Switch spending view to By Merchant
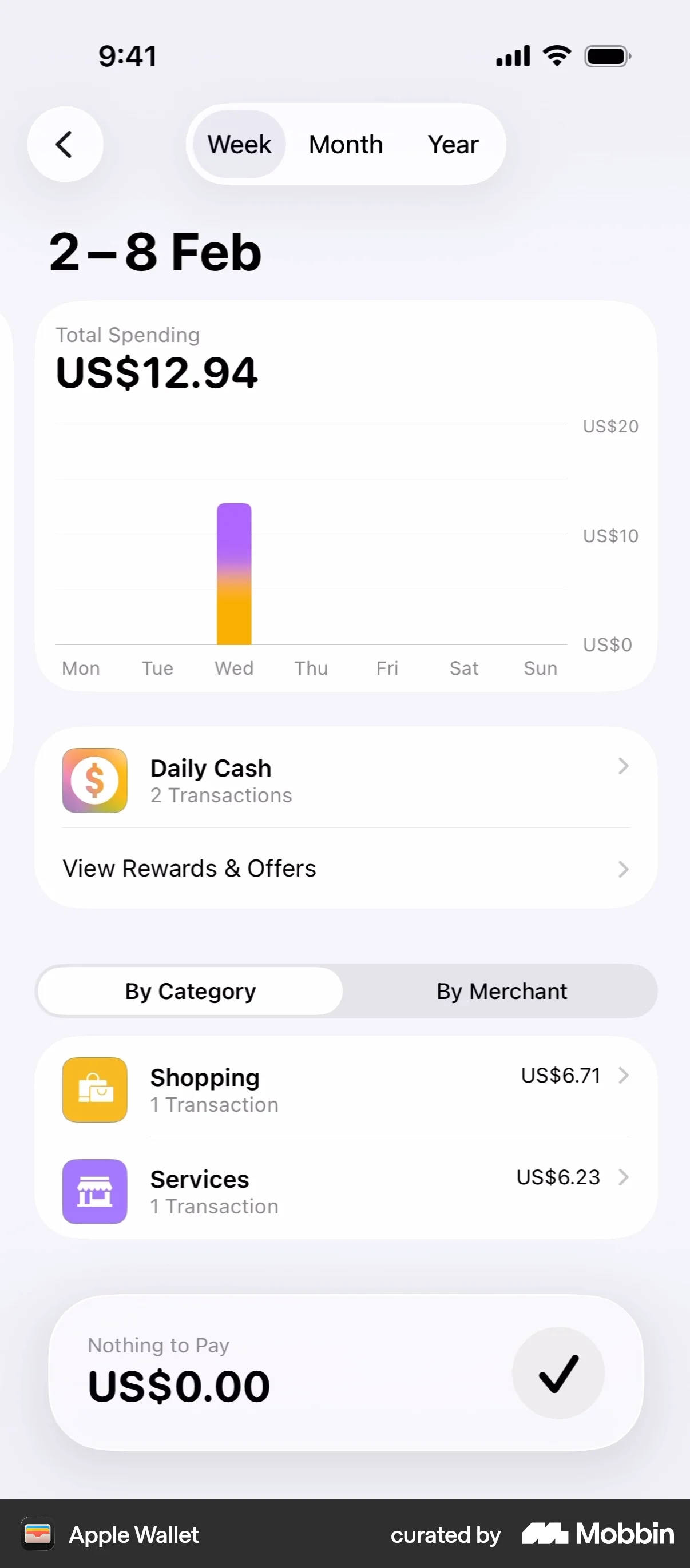This screenshot has width=690, height=1568. (x=501, y=991)
